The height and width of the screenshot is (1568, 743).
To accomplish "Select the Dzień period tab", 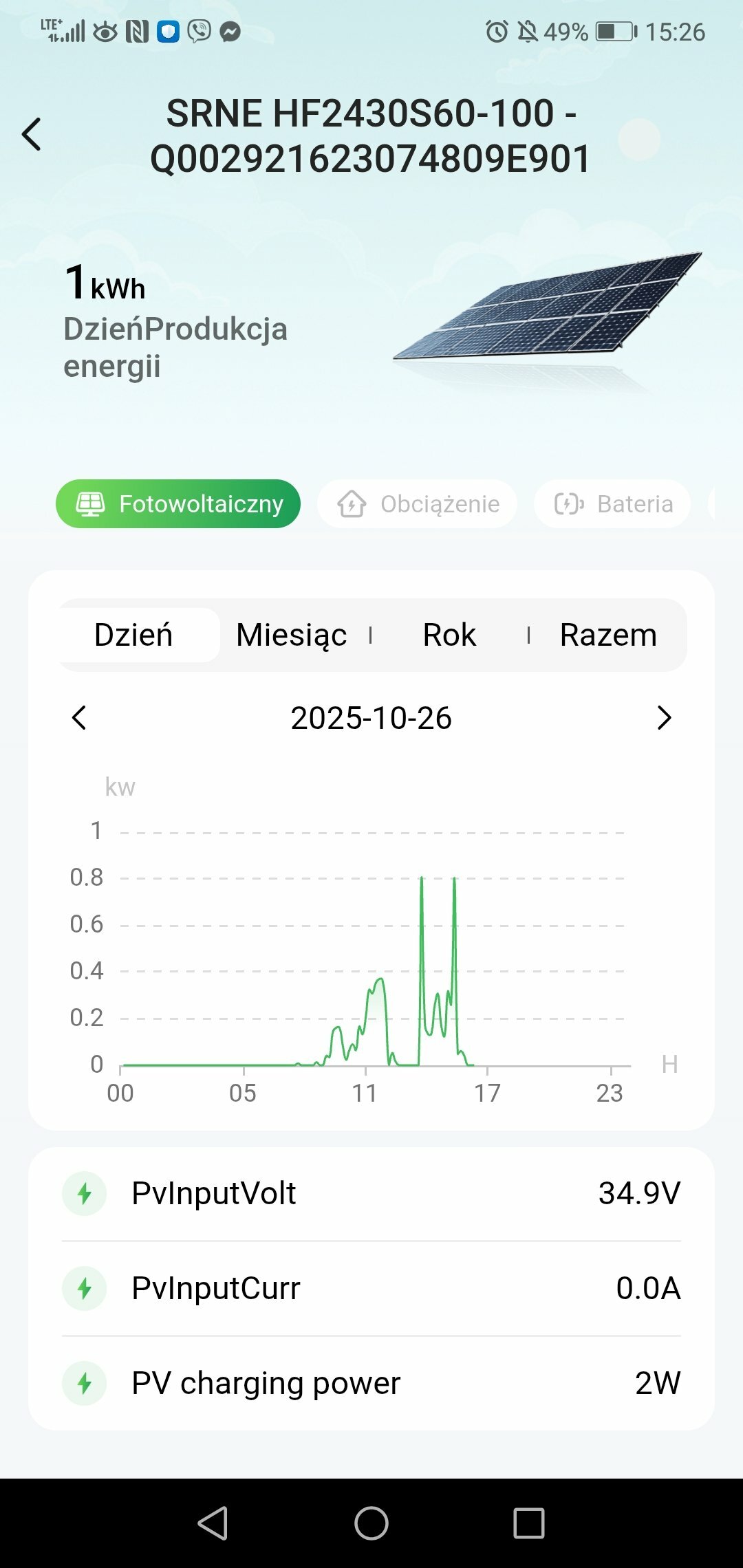I will point(134,635).
